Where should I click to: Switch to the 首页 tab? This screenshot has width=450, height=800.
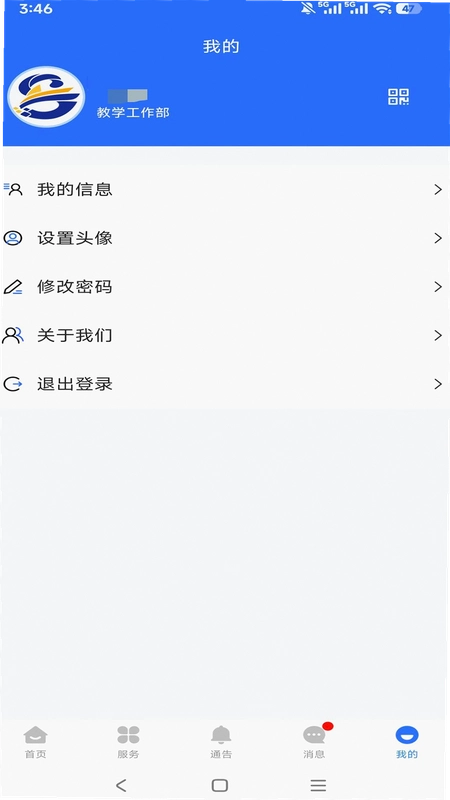click(36, 742)
